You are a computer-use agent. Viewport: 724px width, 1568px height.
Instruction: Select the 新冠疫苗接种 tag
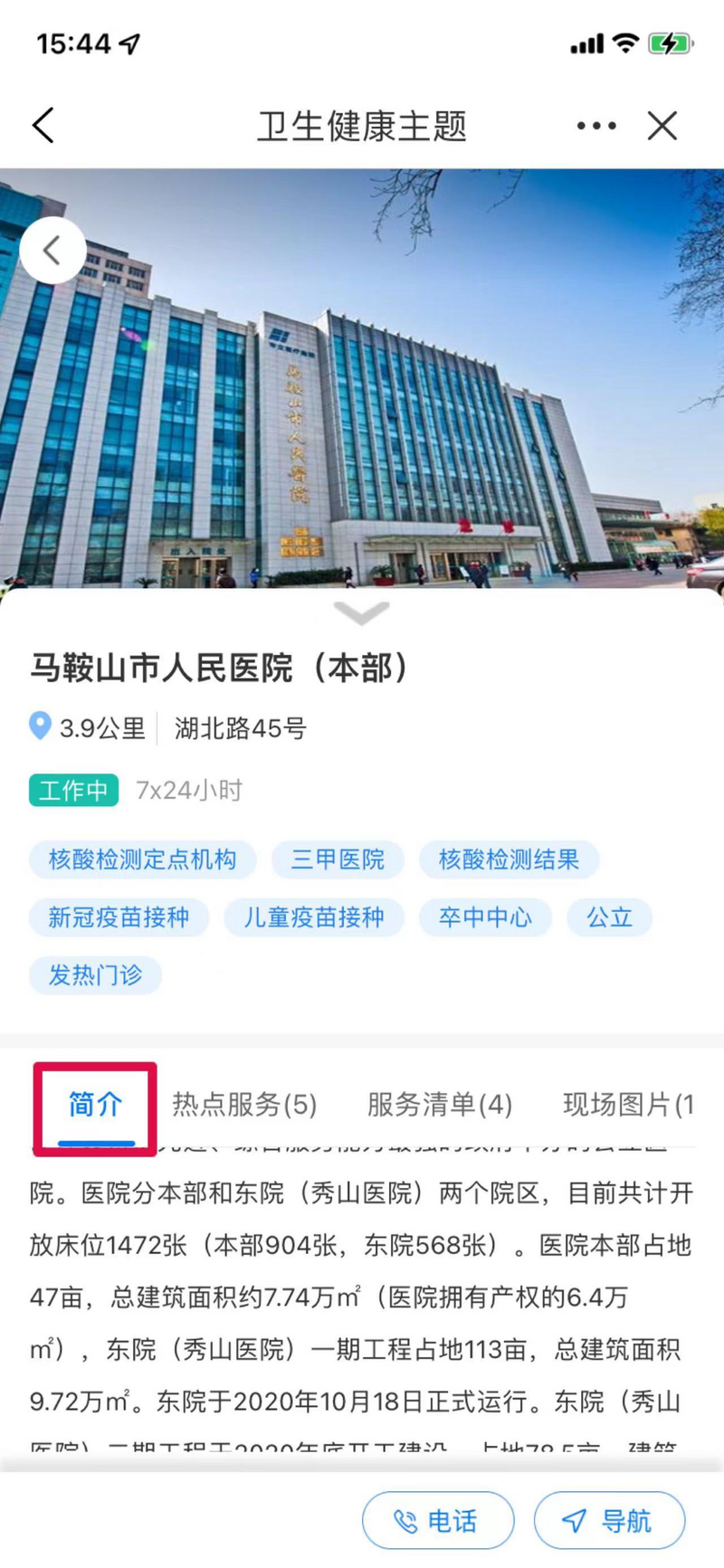click(119, 917)
